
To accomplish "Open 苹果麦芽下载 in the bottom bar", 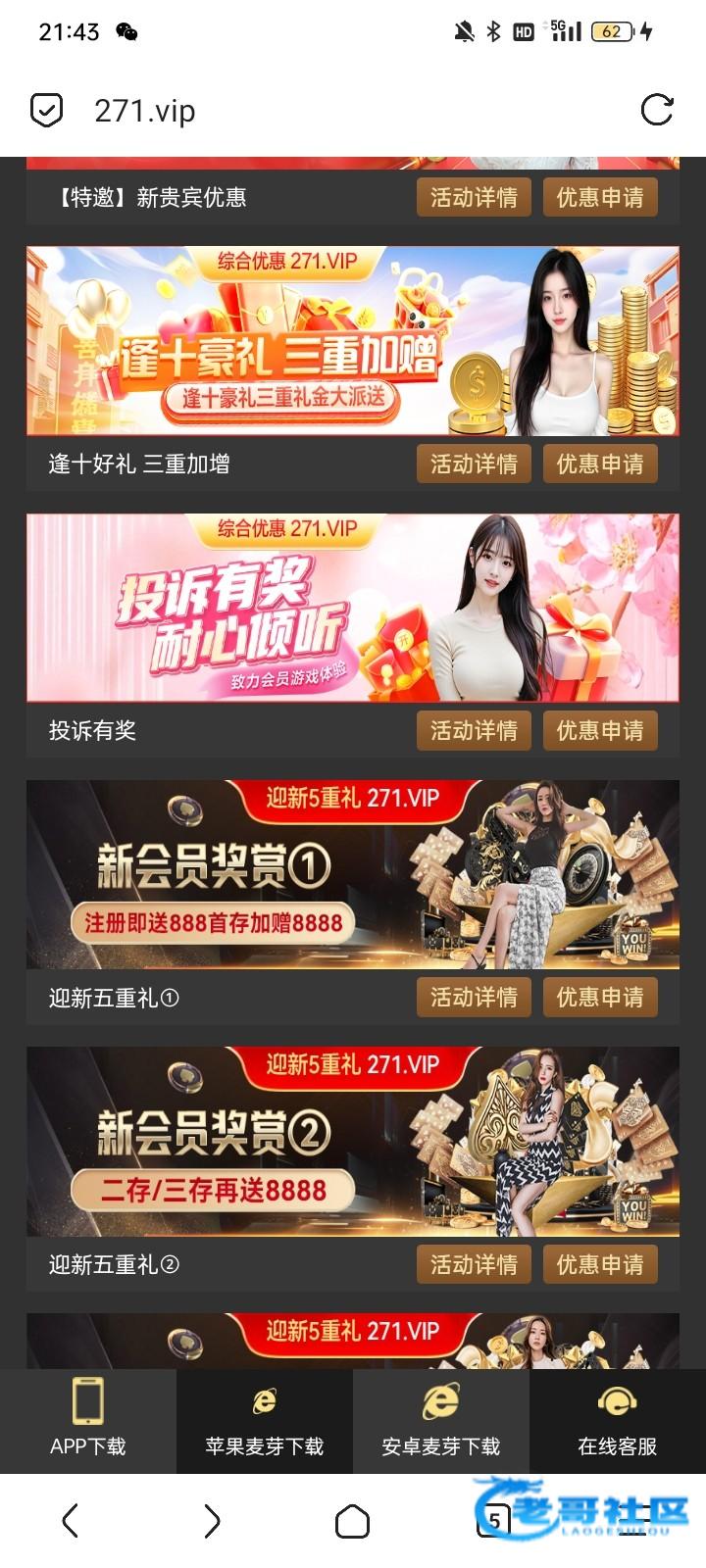I will 265,1421.
